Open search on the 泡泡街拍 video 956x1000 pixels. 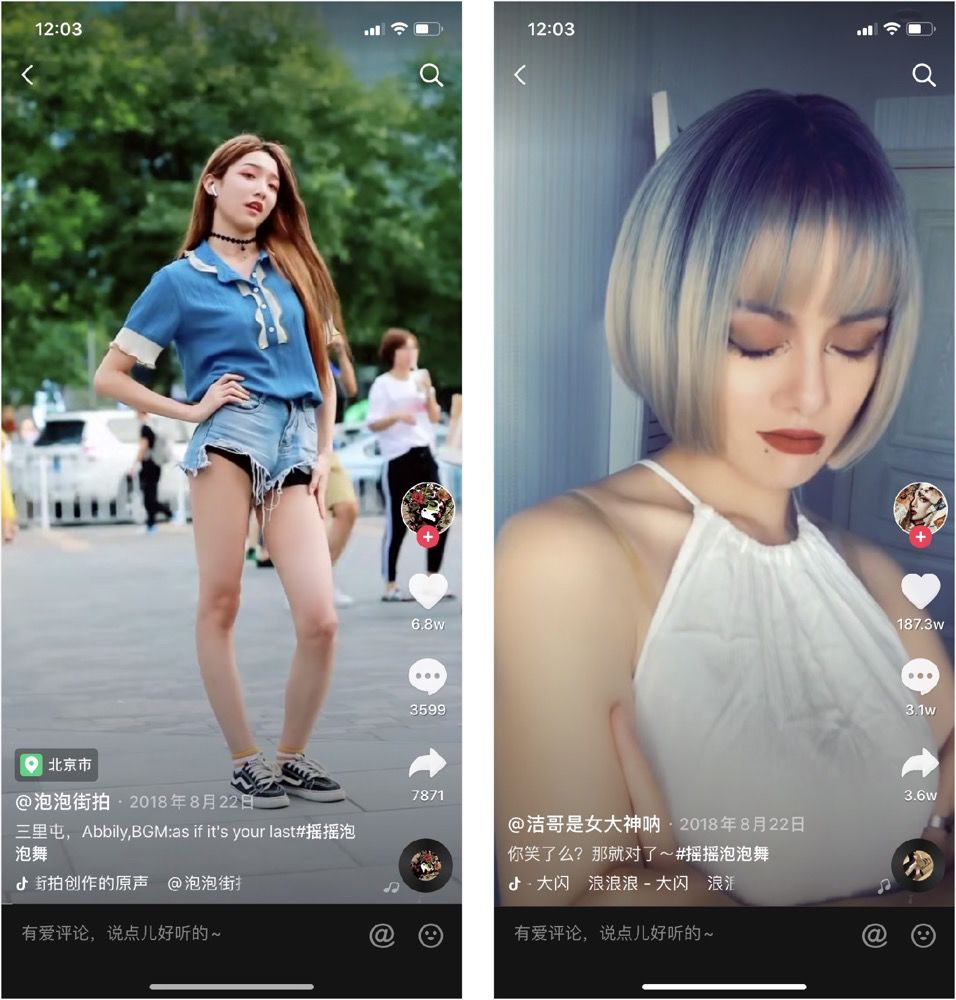[x=431, y=75]
